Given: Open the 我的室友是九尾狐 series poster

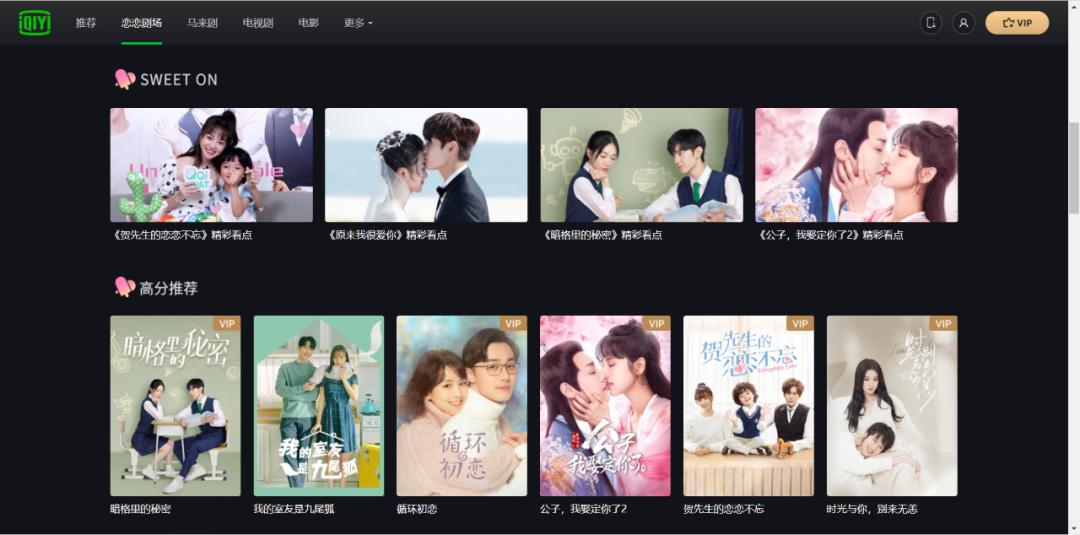Looking at the screenshot, I should click(x=318, y=405).
